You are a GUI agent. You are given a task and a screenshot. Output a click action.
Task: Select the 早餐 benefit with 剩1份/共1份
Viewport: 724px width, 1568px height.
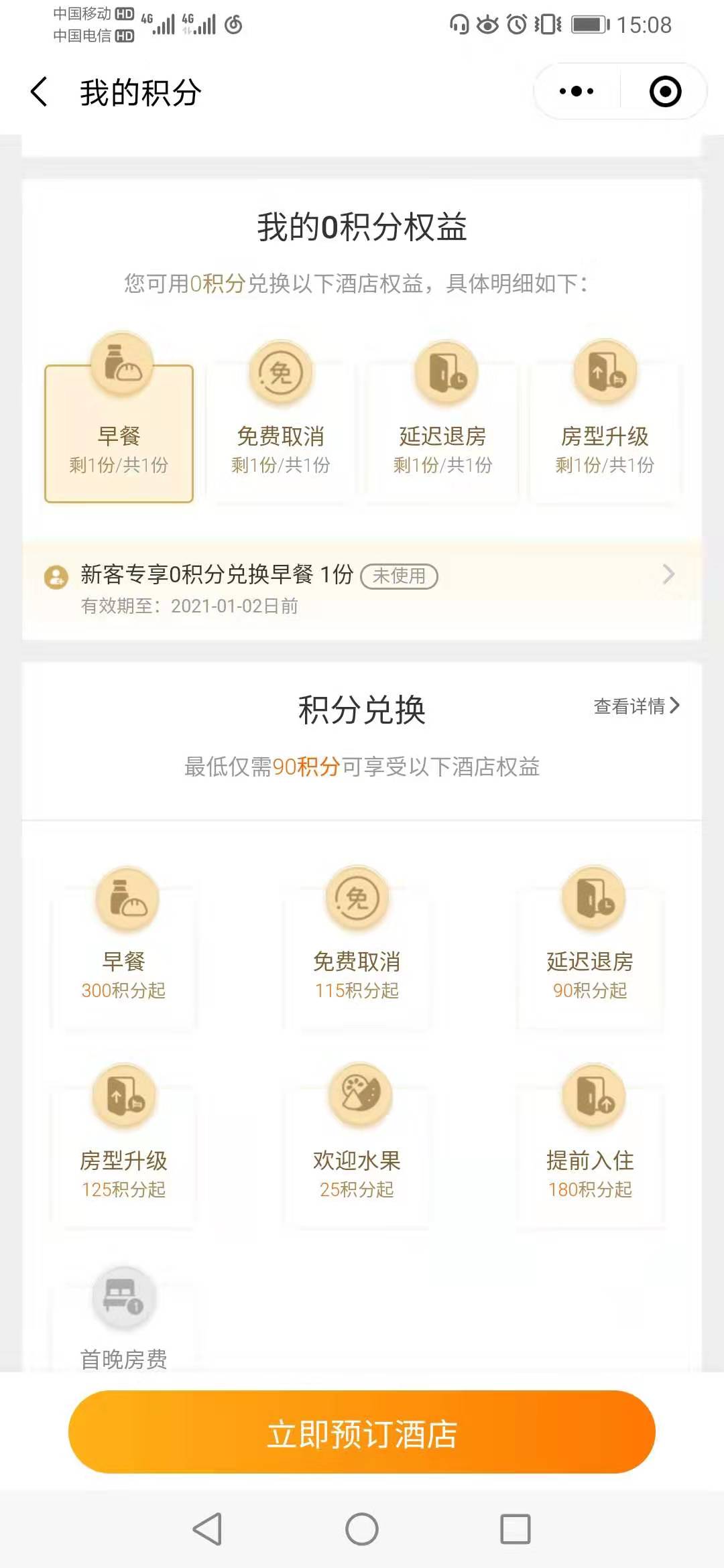click(x=119, y=434)
